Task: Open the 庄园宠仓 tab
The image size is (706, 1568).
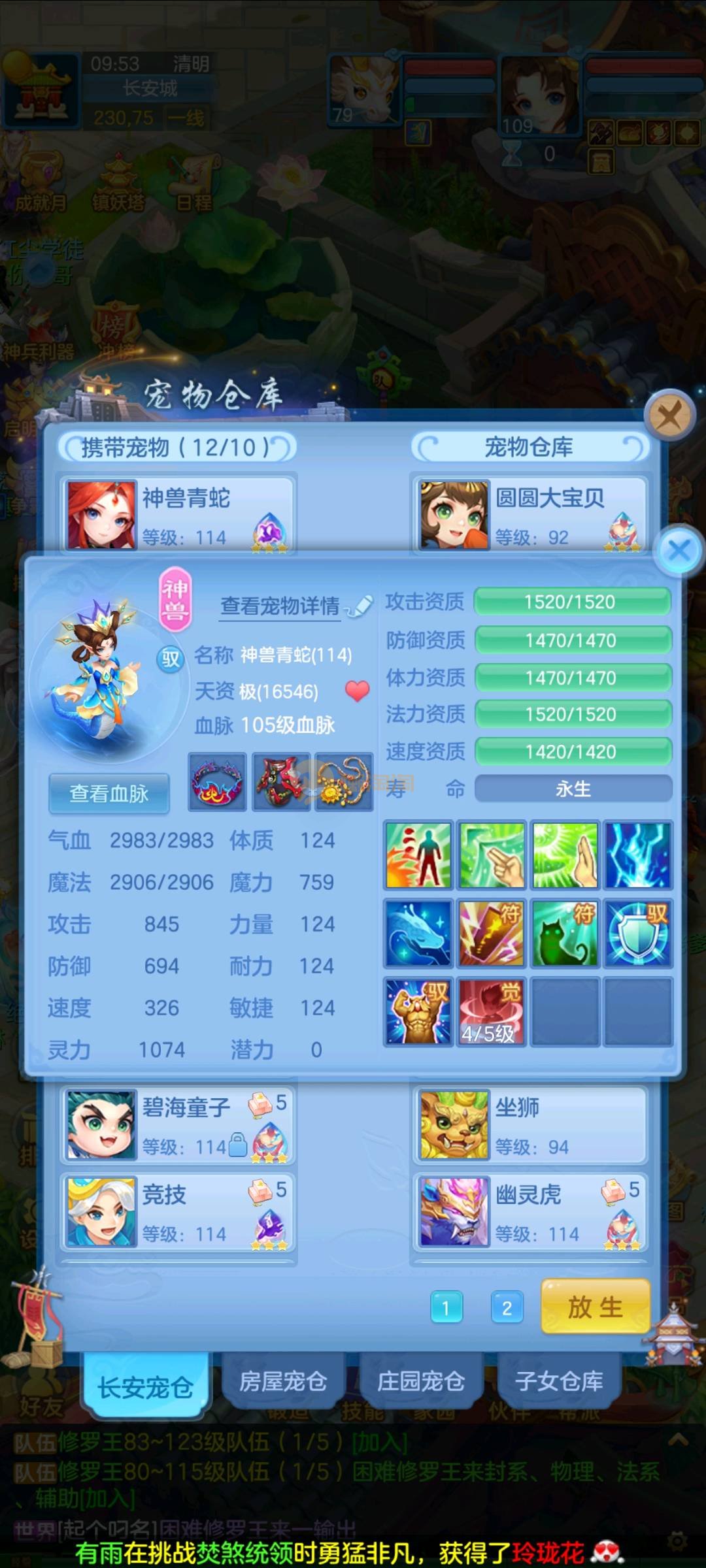Action: (x=421, y=1381)
